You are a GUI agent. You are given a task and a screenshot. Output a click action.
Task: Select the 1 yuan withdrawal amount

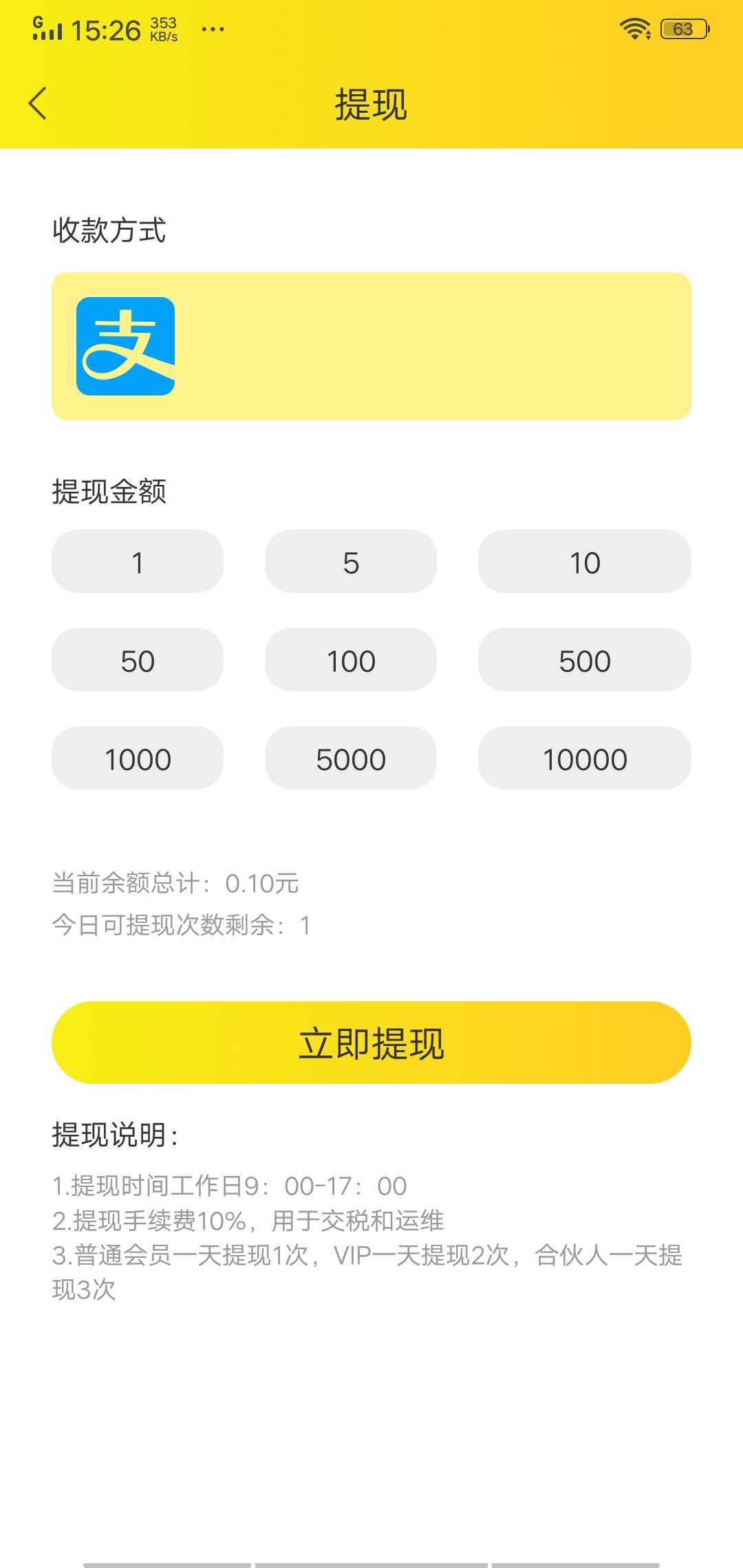137,562
